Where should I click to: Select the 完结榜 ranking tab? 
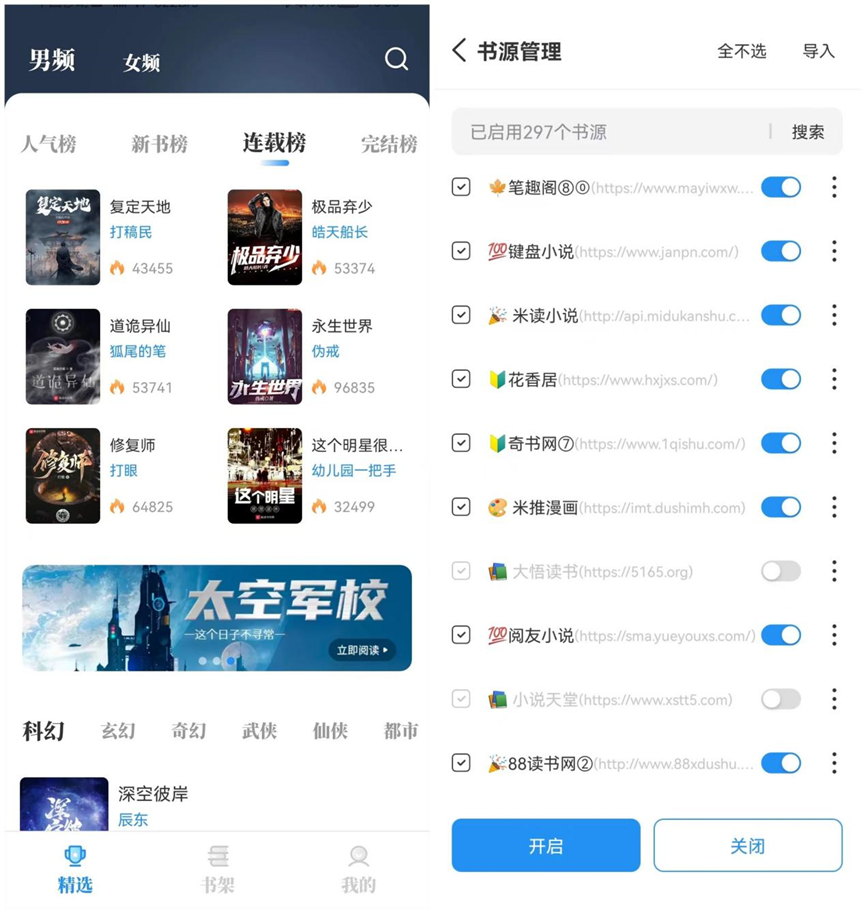pyautogui.click(x=388, y=144)
